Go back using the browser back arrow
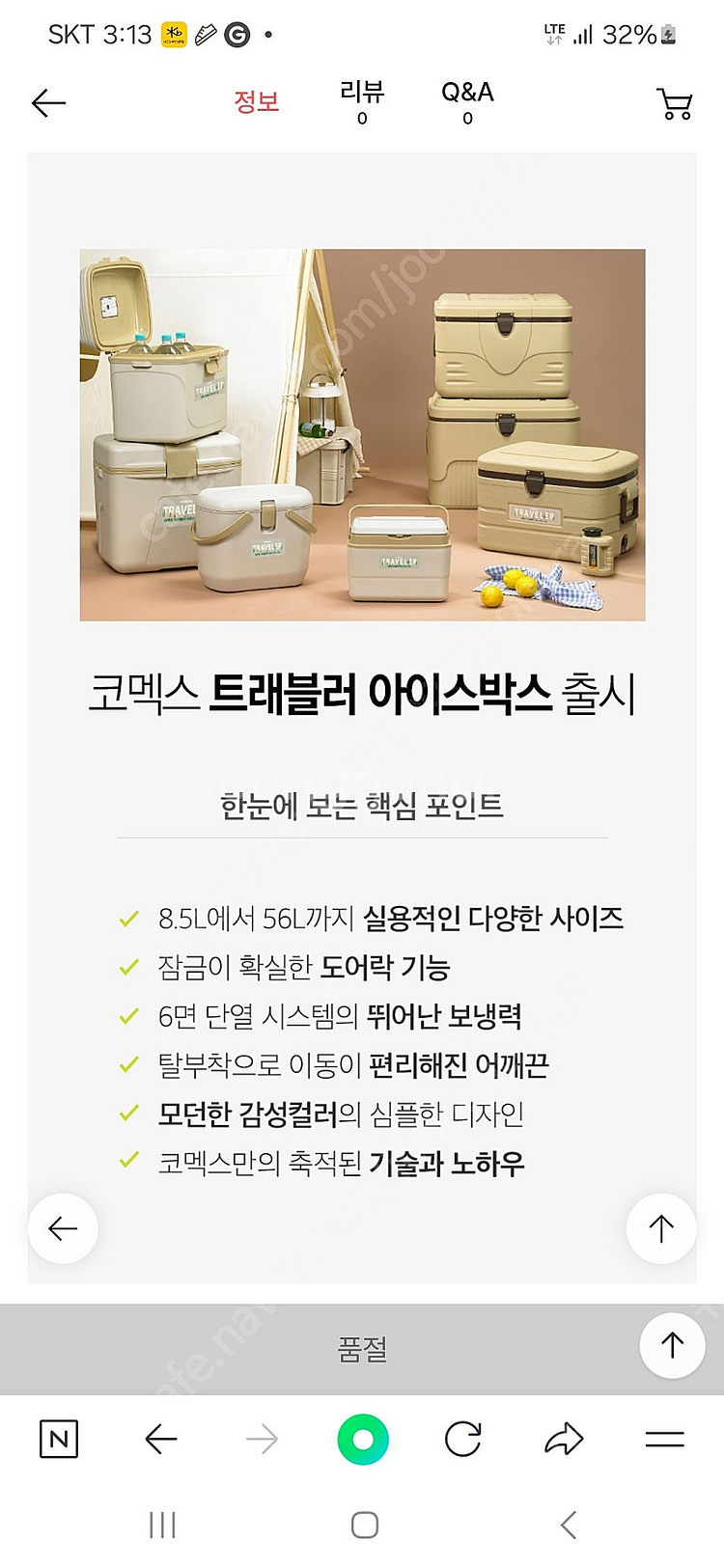 (161, 1439)
